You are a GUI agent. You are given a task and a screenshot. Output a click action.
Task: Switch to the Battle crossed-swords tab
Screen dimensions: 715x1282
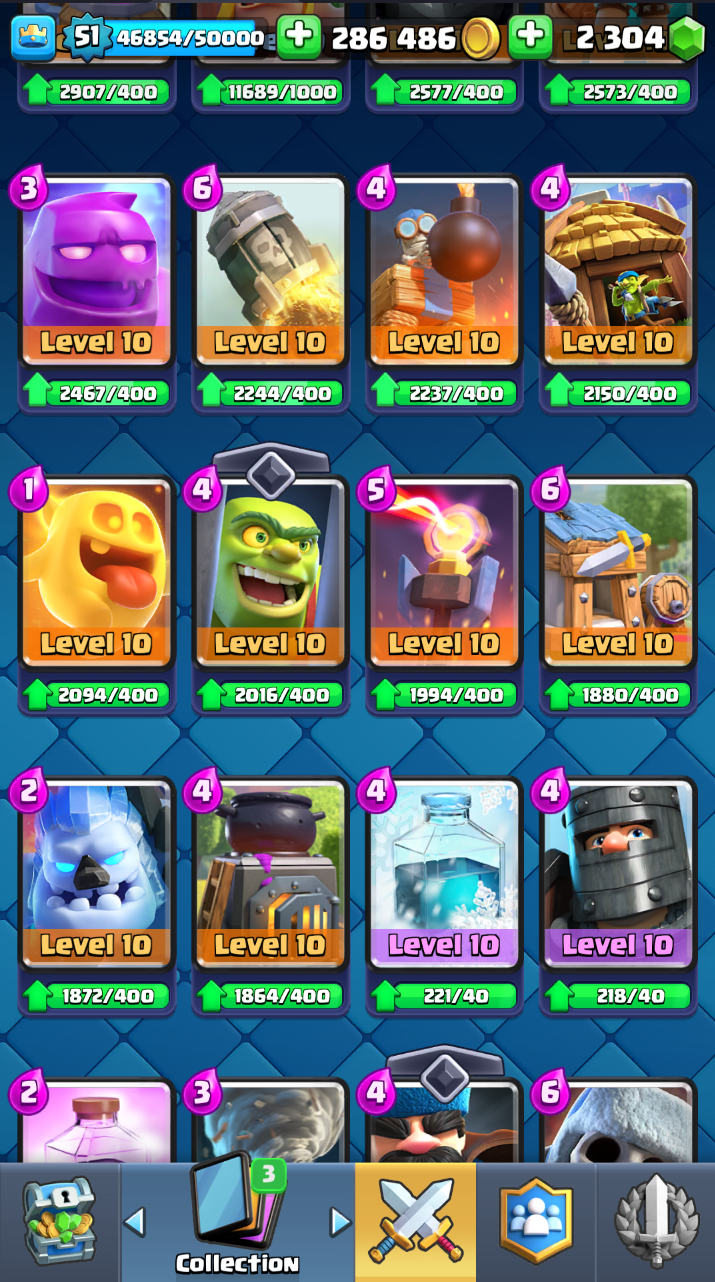(415, 1221)
